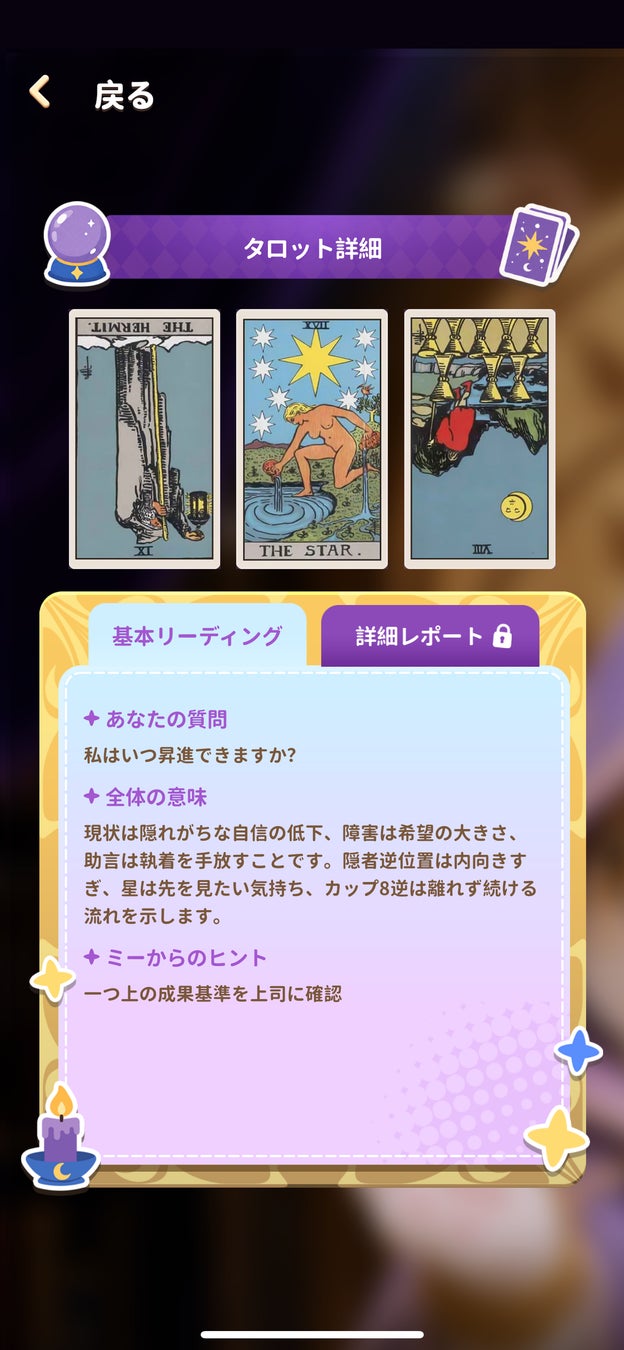Image resolution: width=624 pixels, height=1350 pixels.
Task: Open the reversed Hermit card
Action: [144, 439]
